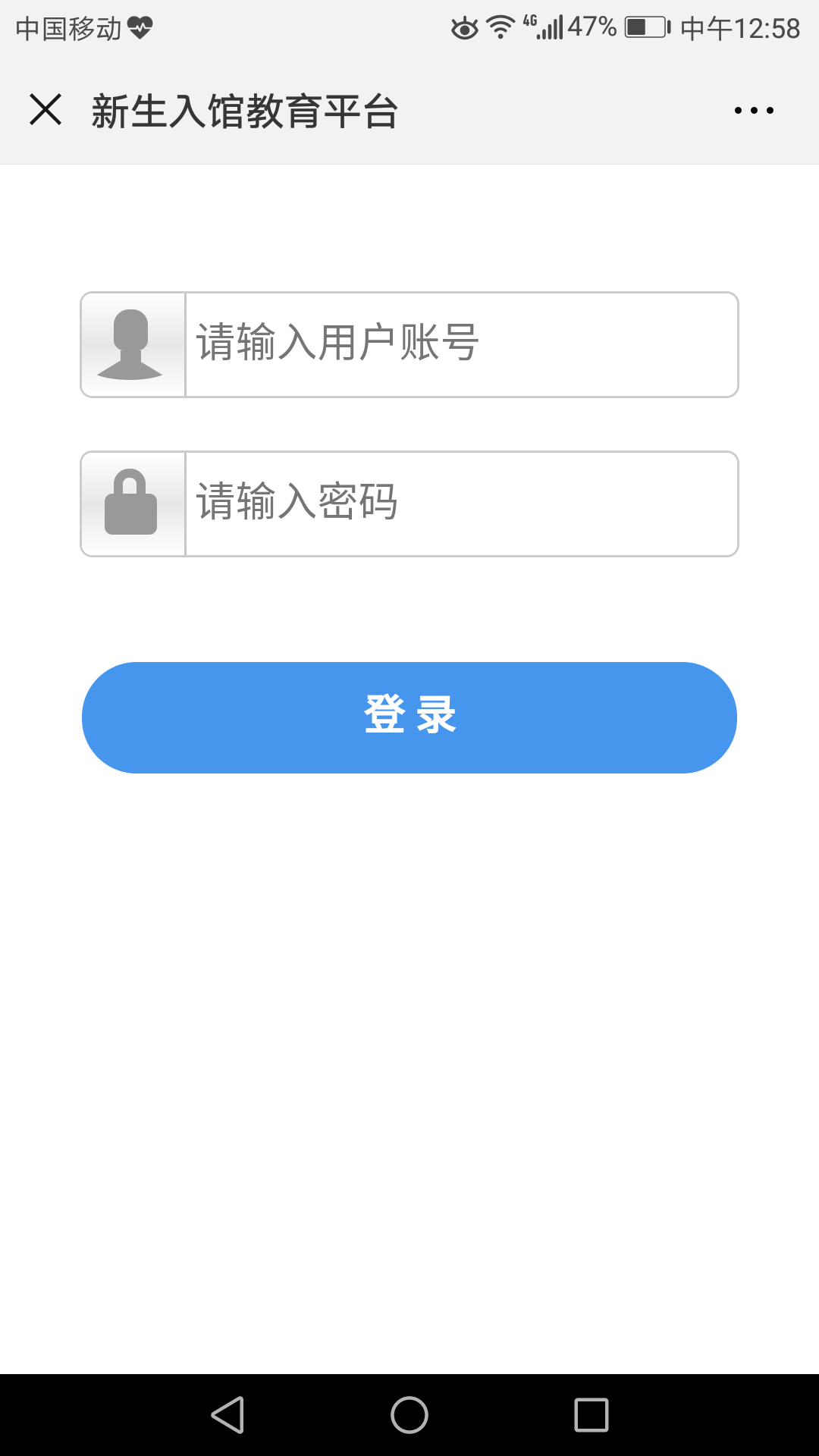Image resolution: width=819 pixels, height=1456 pixels.
Task: Tap the blue 登录 button
Action: click(x=409, y=717)
